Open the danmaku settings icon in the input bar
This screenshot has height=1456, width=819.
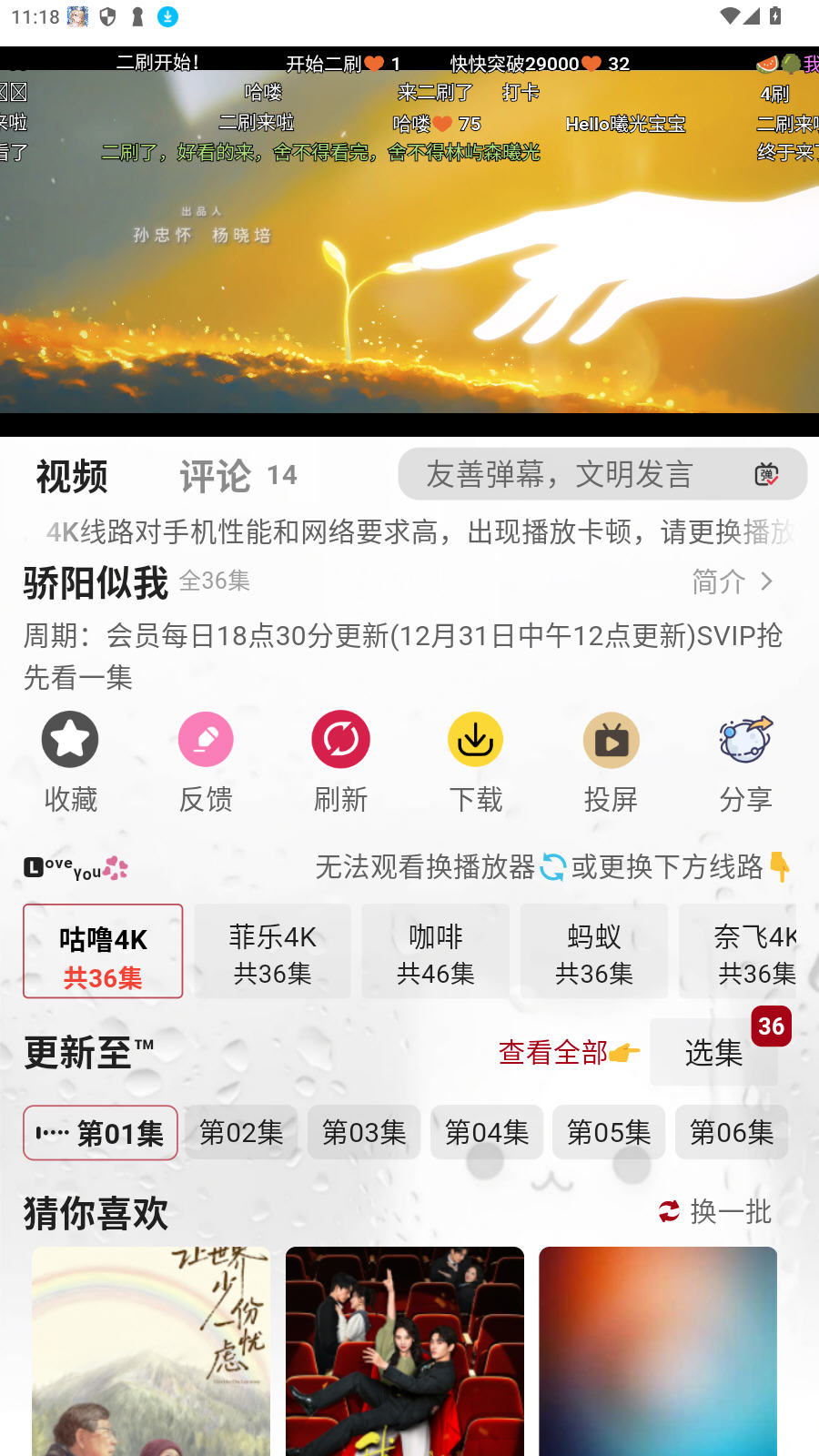(x=766, y=474)
